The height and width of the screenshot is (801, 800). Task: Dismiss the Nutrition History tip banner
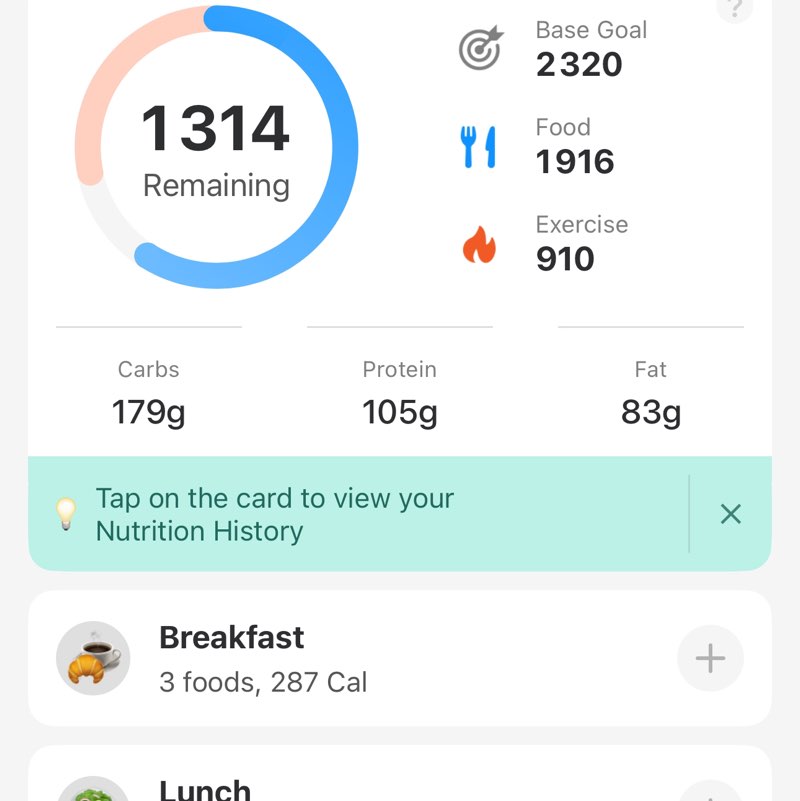pos(731,514)
